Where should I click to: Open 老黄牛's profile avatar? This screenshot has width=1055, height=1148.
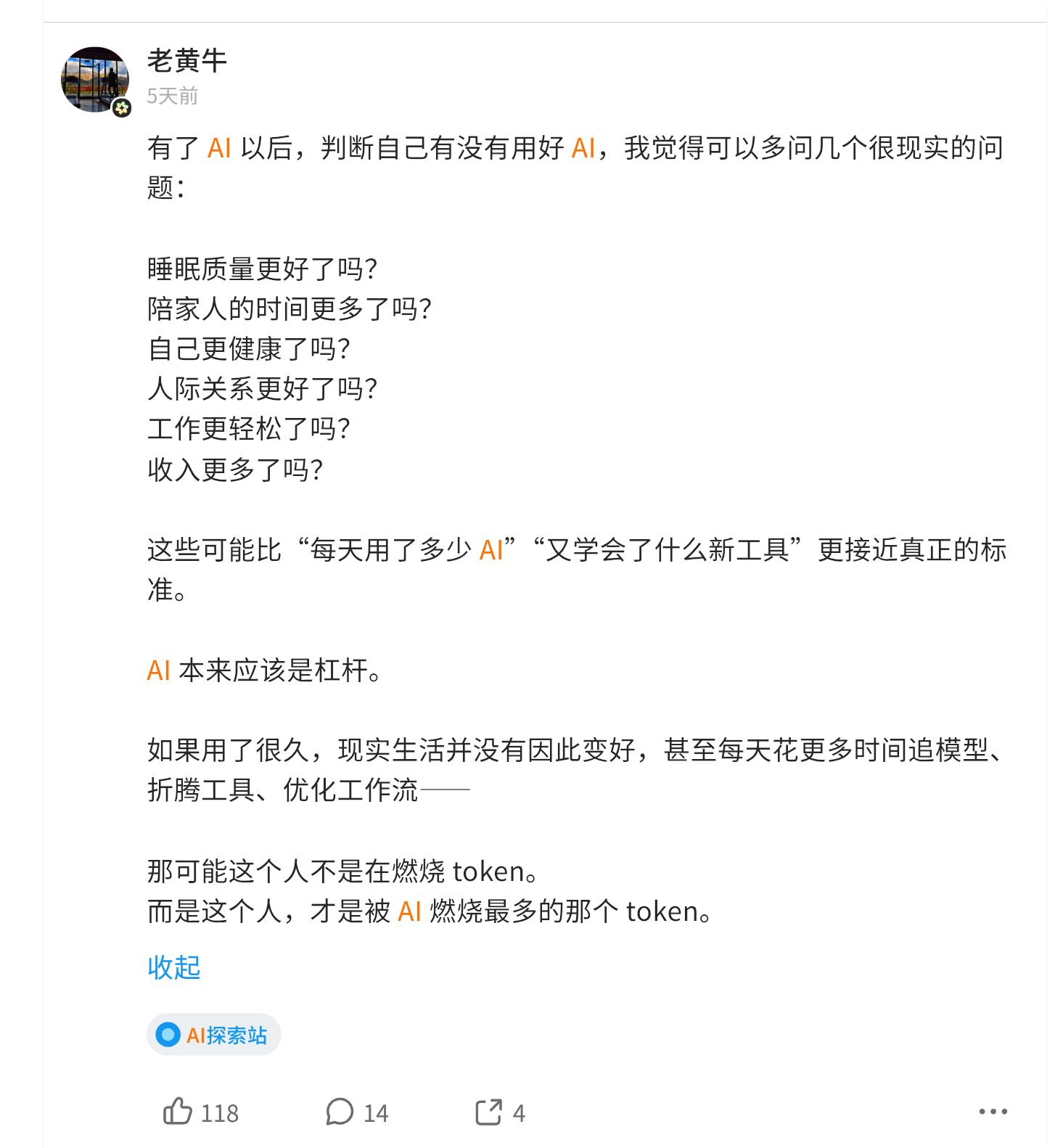click(x=95, y=81)
